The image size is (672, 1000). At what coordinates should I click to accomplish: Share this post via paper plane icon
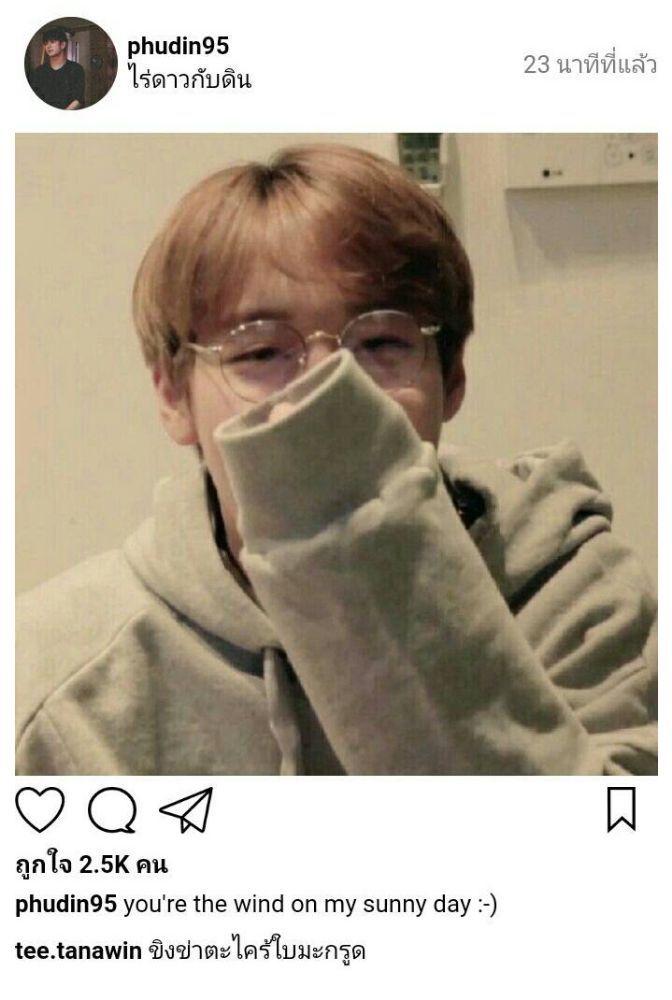click(186, 810)
